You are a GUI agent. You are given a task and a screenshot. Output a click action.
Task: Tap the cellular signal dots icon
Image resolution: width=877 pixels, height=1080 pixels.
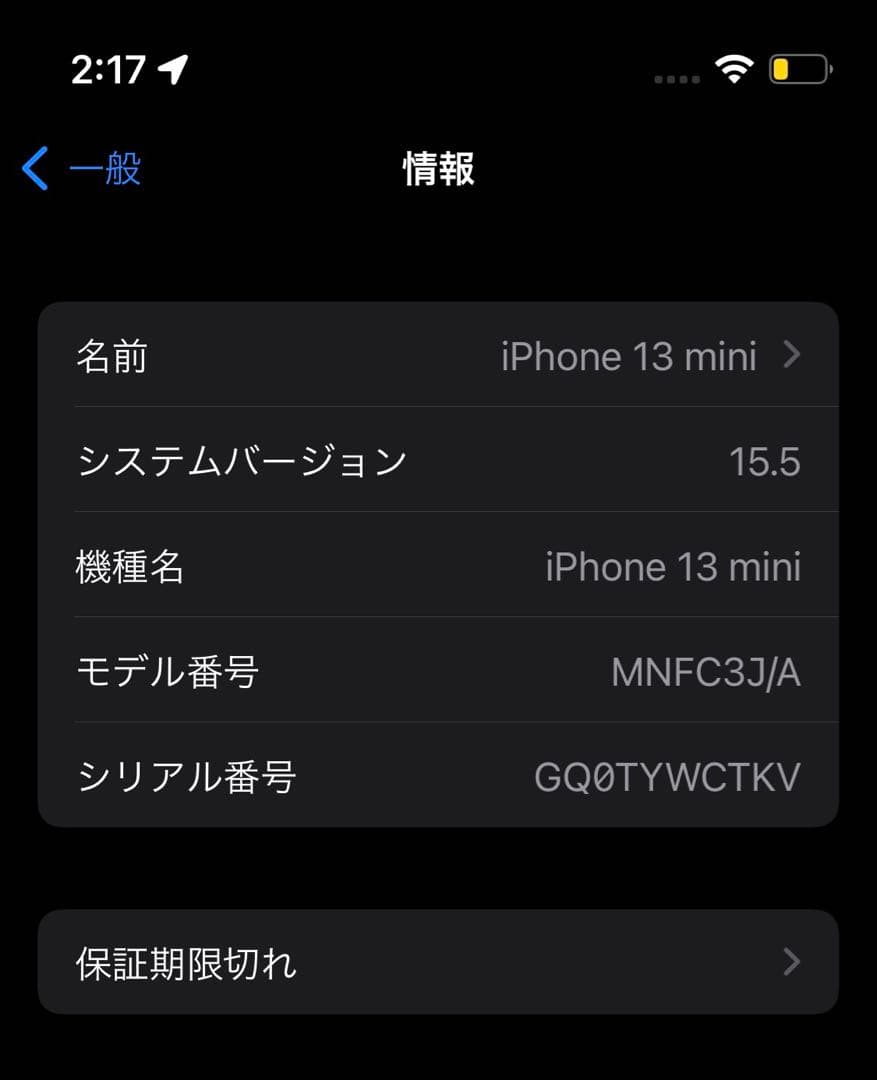(x=676, y=77)
